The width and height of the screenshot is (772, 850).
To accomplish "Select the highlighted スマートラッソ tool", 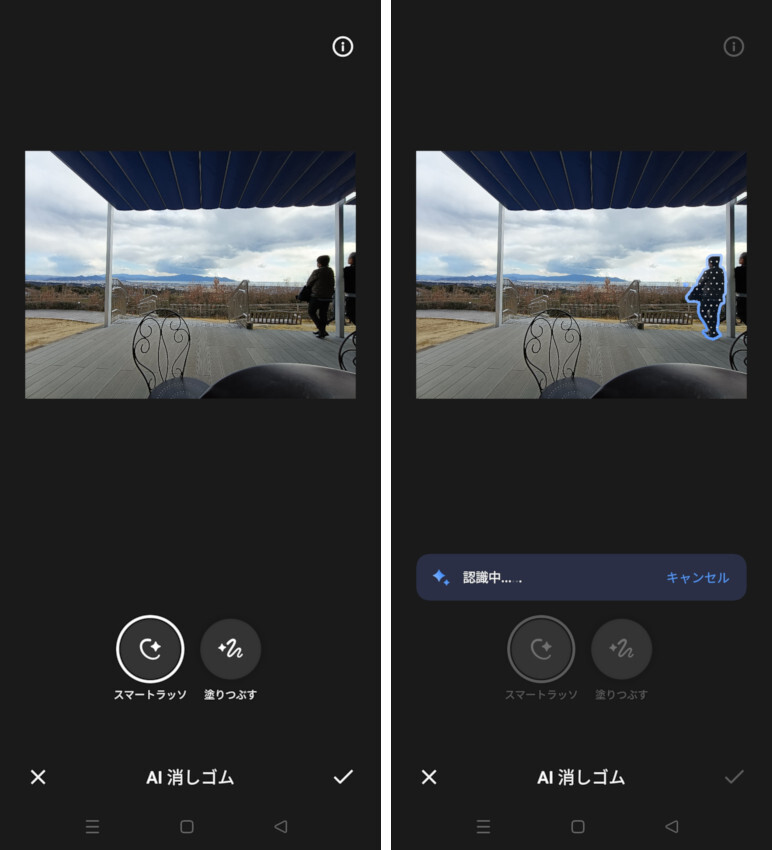I will pos(150,649).
